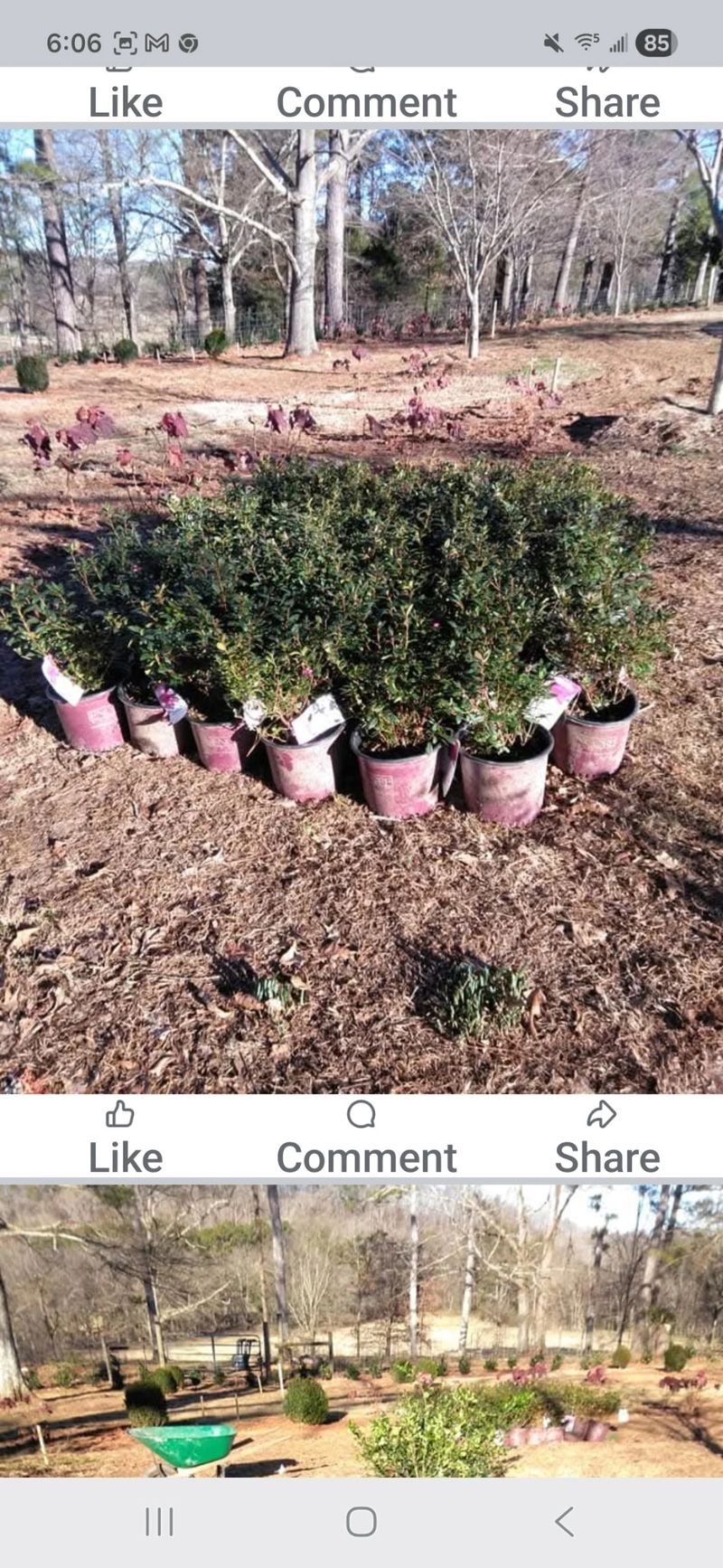
Task: Show recent apps
Action: tap(159, 1522)
